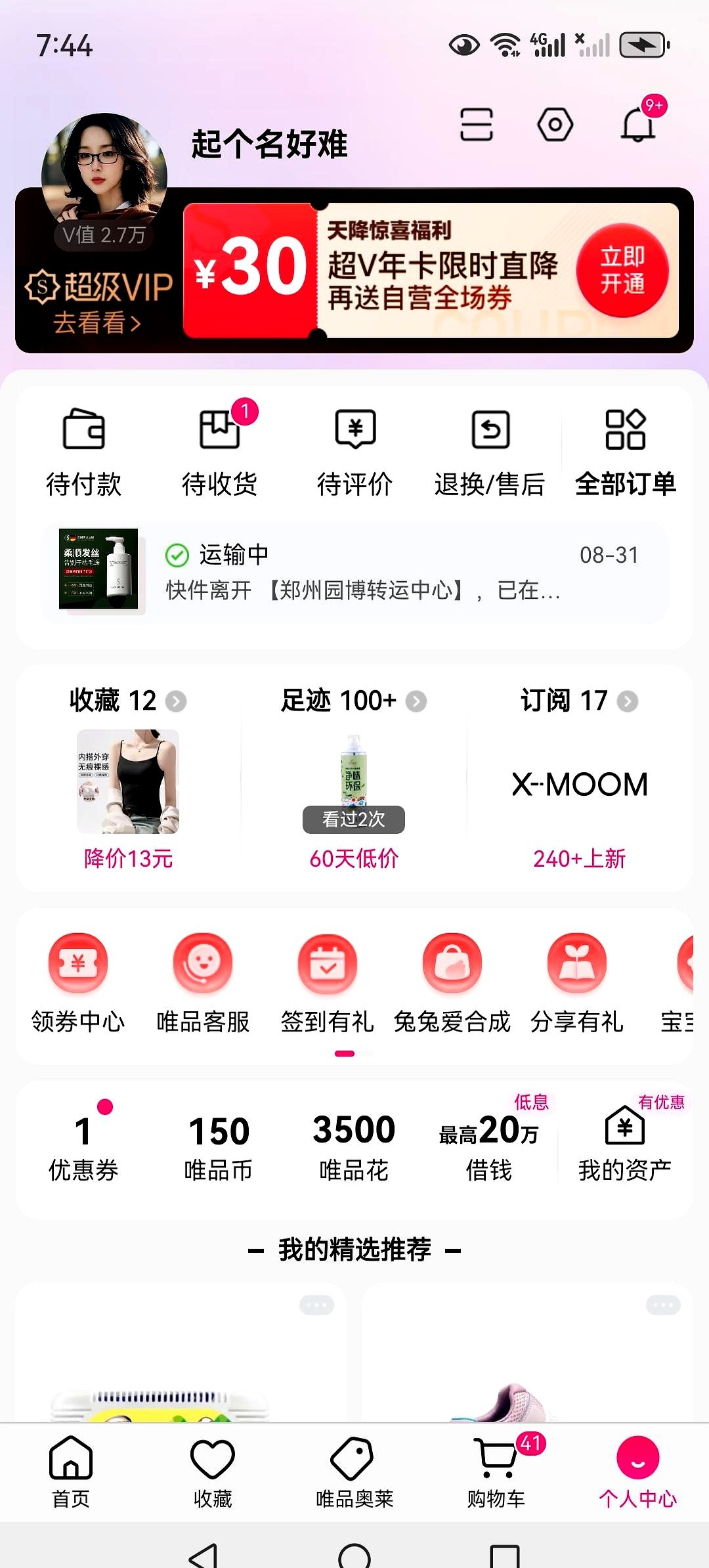The height and width of the screenshot is (1568, 709).
Task: View 超级VIP details via 去看看
Action: [x=97, y=323]
